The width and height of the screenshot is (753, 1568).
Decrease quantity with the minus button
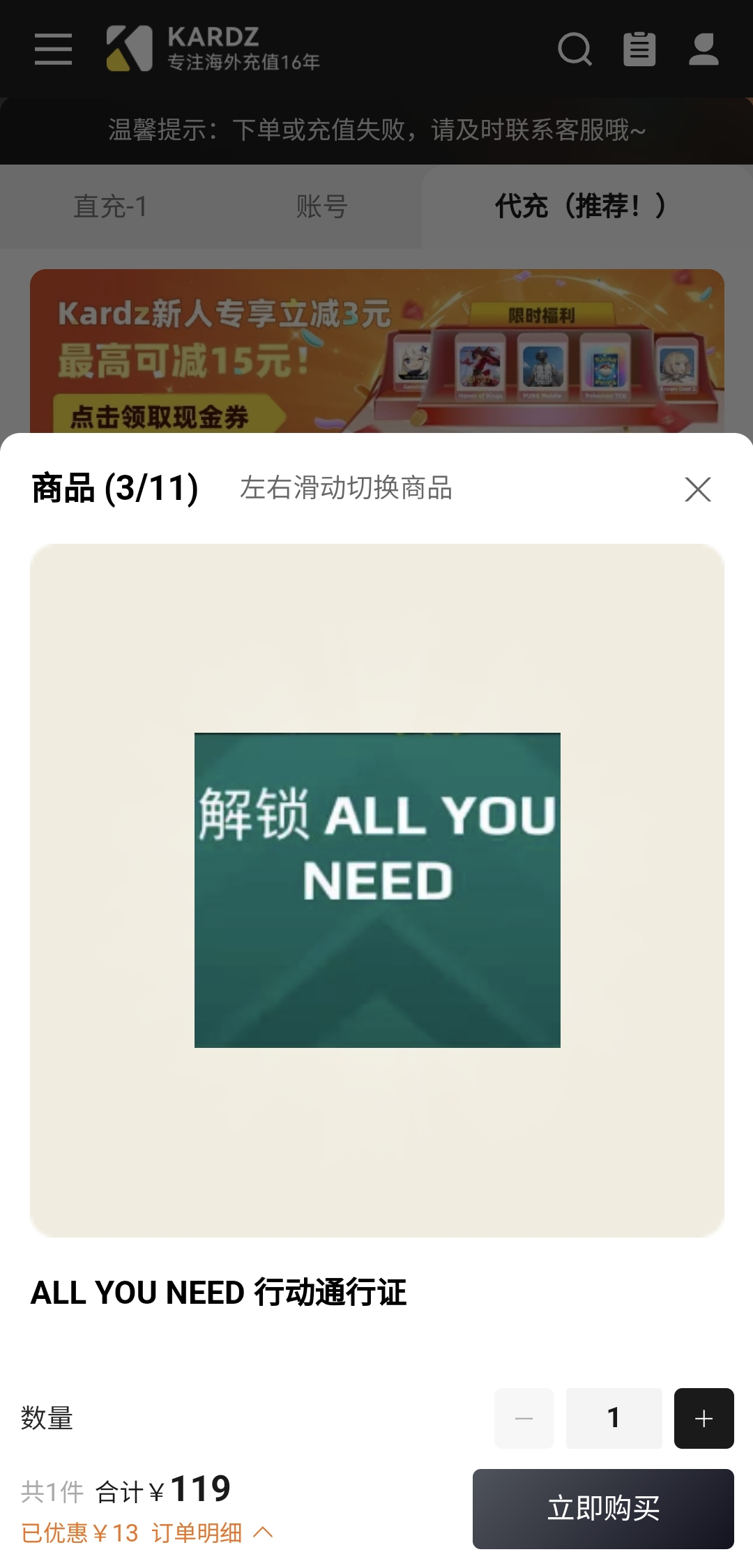(524, 1418)
